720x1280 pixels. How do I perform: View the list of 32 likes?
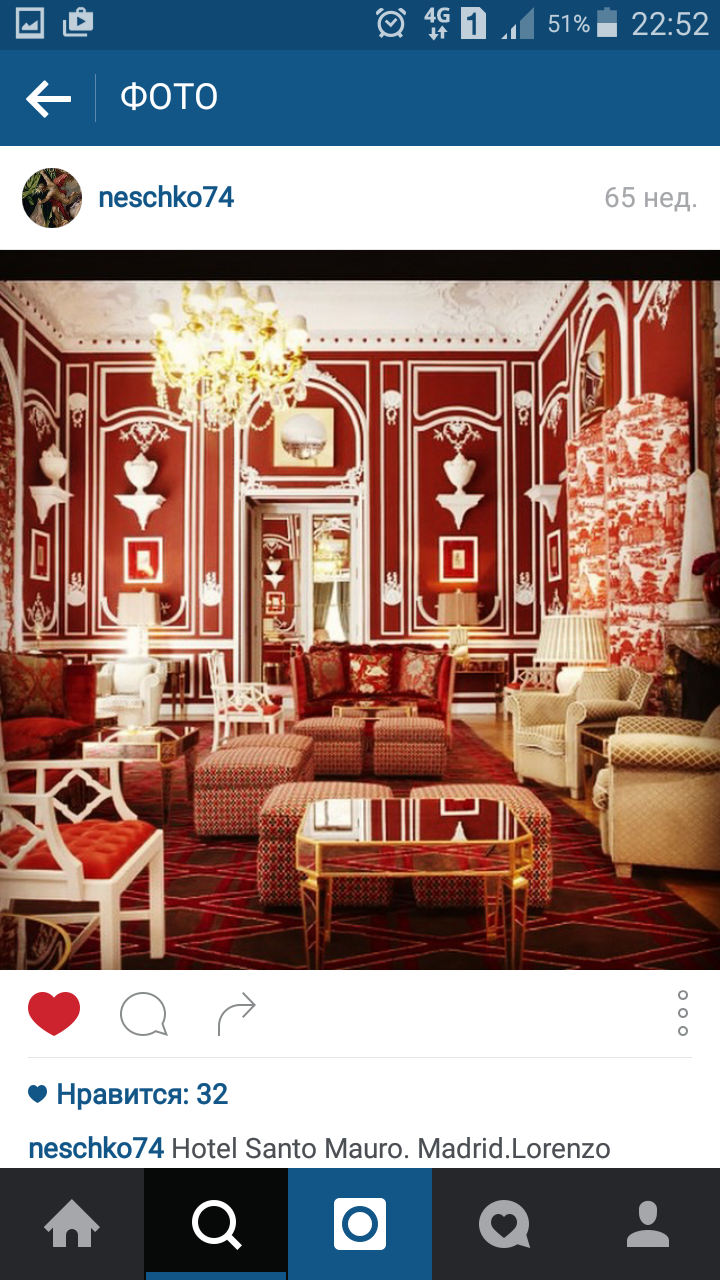coord(129,1094)
